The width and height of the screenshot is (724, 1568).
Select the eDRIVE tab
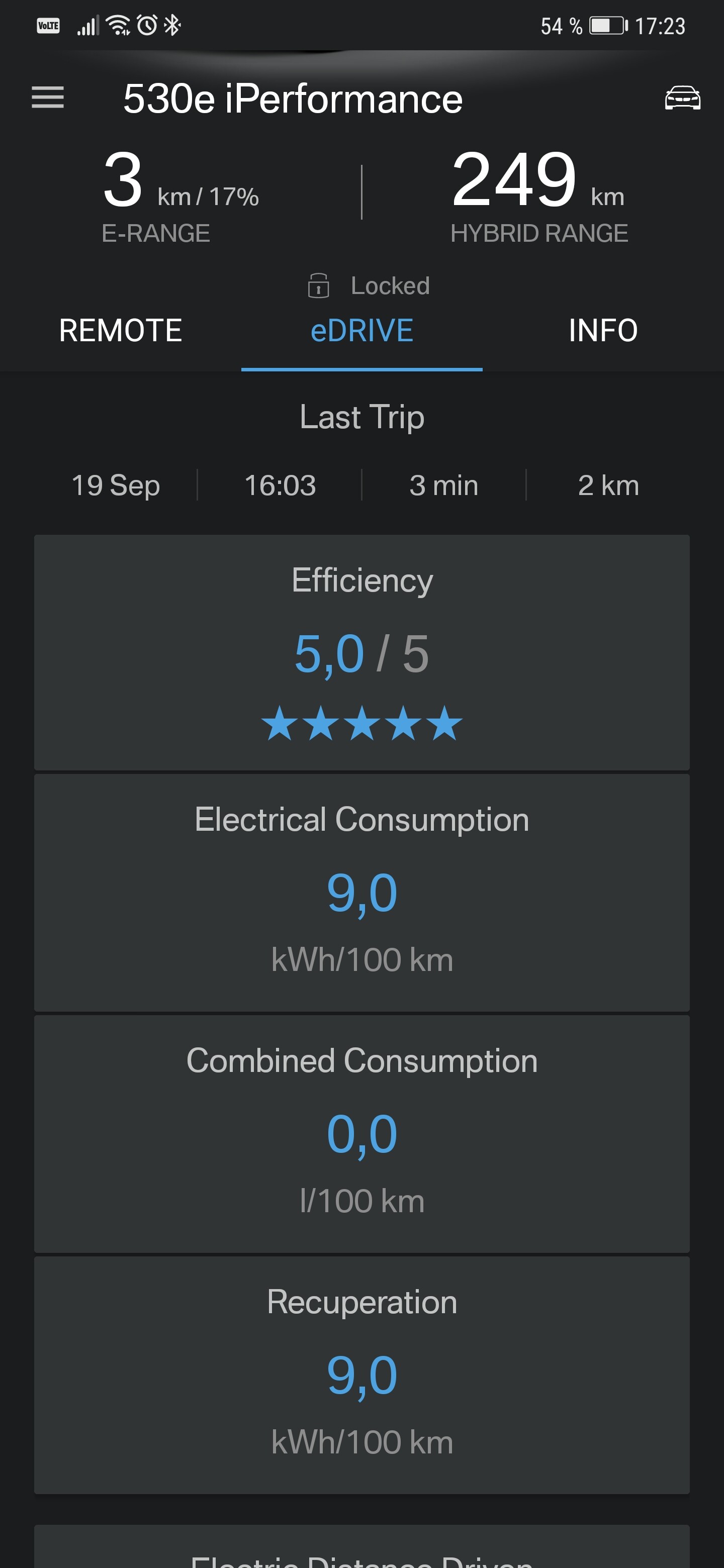(x=361, y=331)
